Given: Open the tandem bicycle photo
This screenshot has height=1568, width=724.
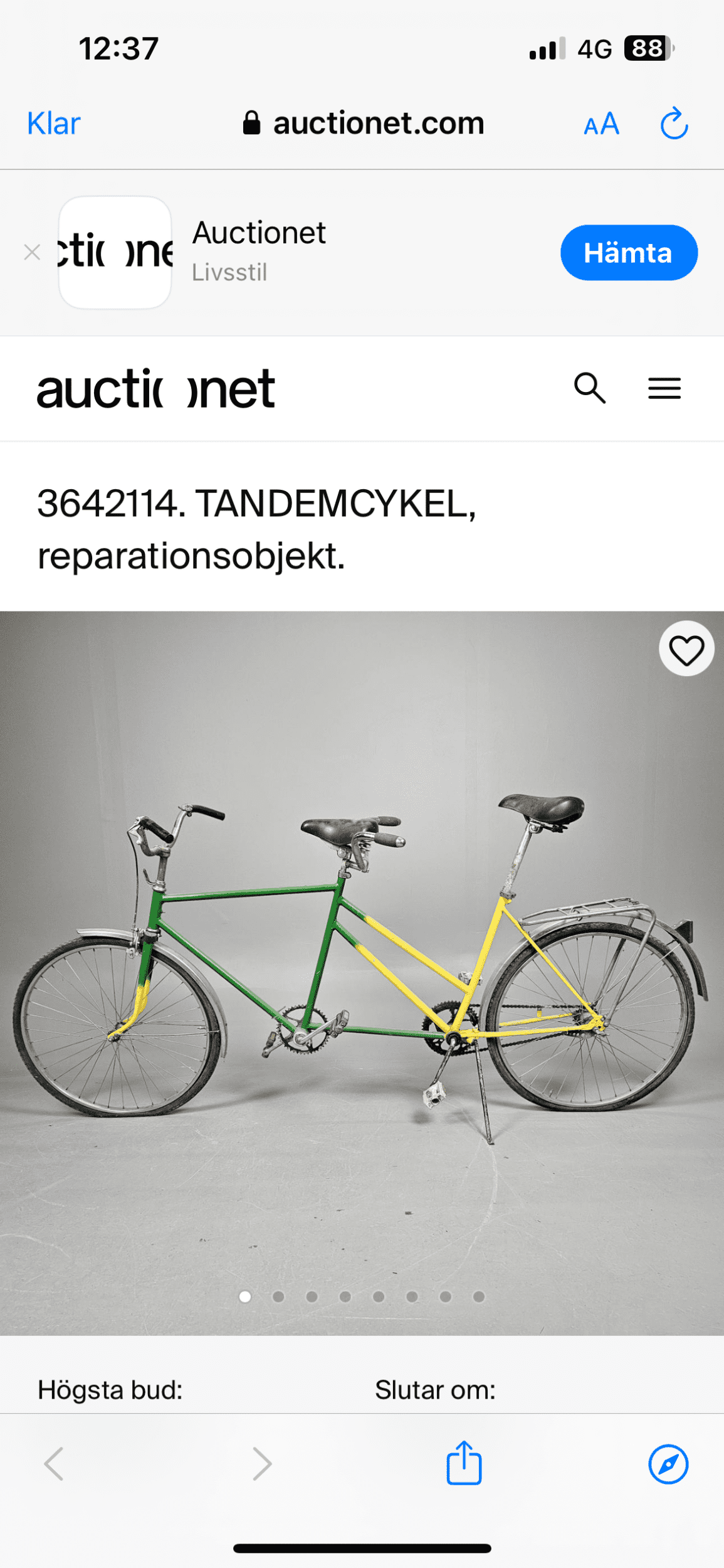Looking at the screenshot, I should pyautogui.click(x=362, y=972).
